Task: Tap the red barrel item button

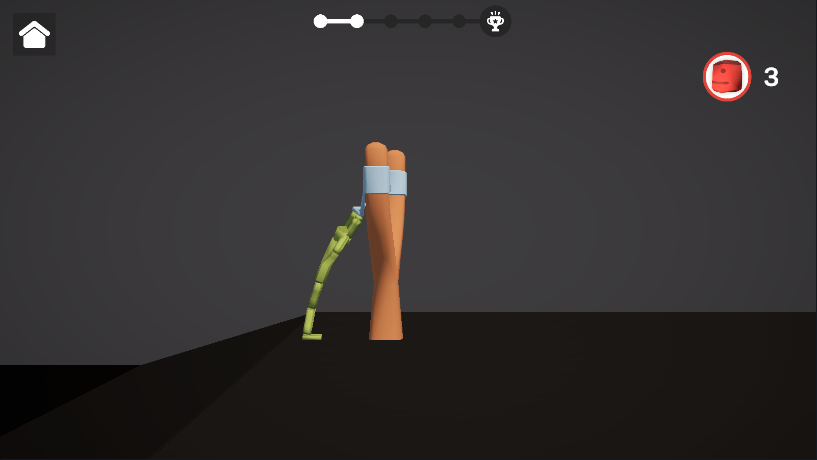Action: click(x=727, y=77)
